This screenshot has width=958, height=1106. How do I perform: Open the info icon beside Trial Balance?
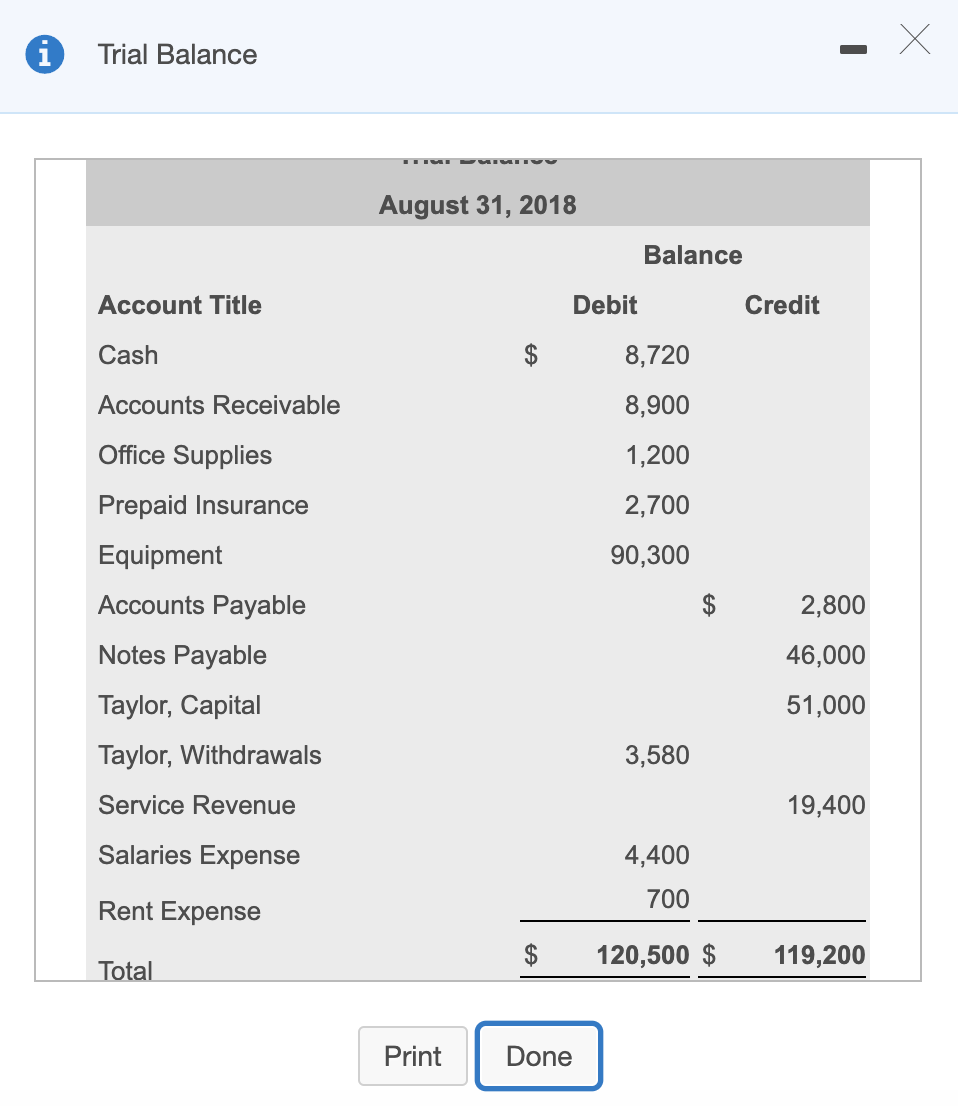point(45,55)
